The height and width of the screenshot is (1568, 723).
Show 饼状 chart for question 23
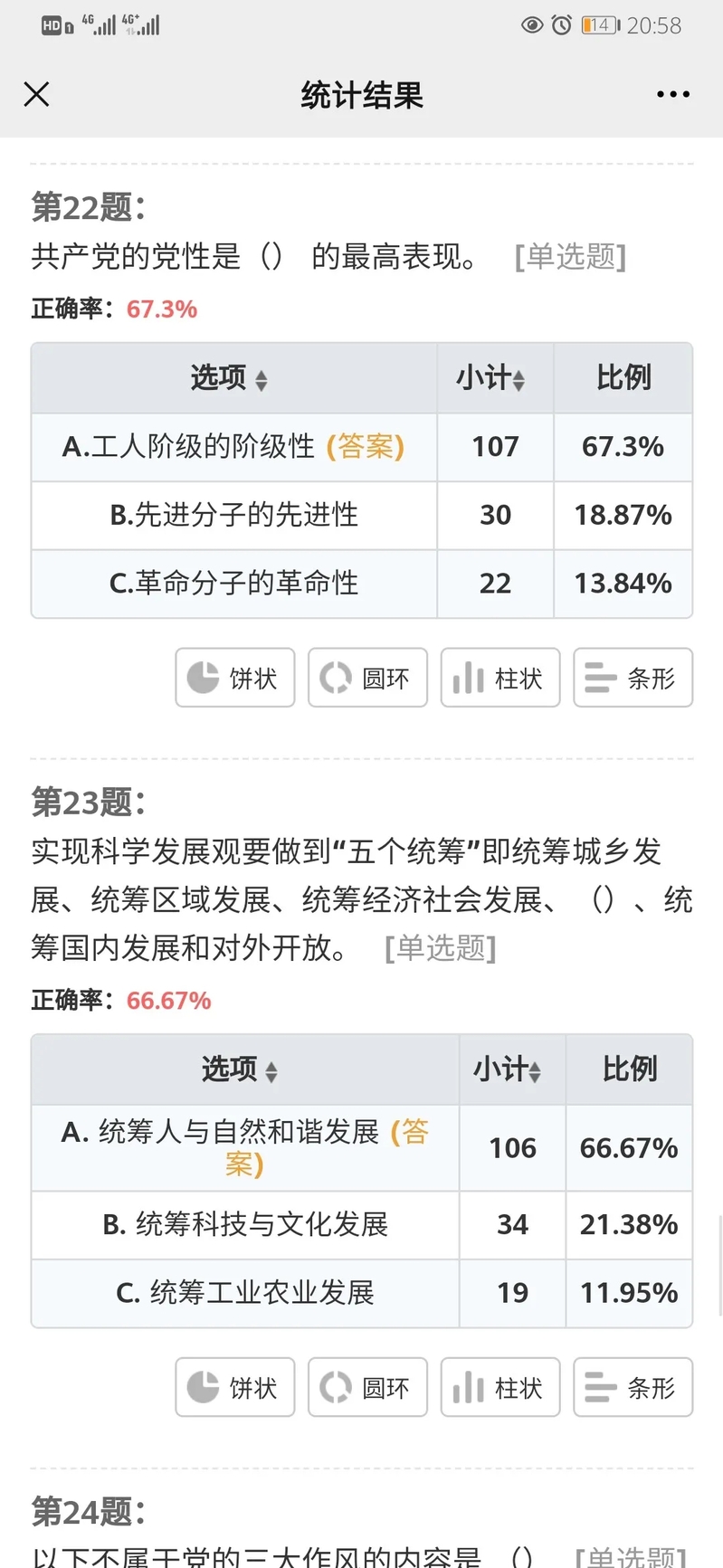click(235, 1387)
